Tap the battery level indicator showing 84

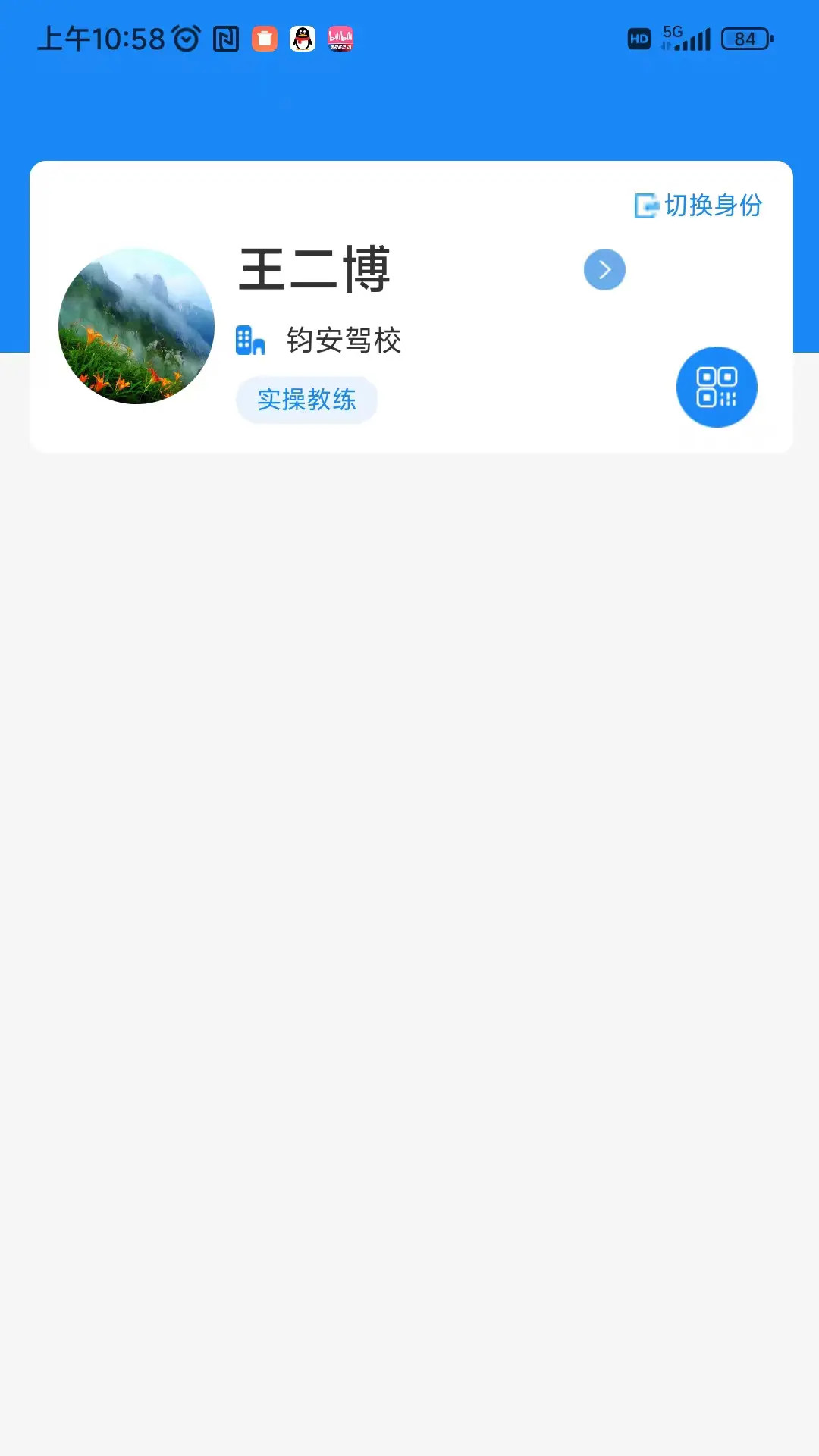tap(744, 38)
